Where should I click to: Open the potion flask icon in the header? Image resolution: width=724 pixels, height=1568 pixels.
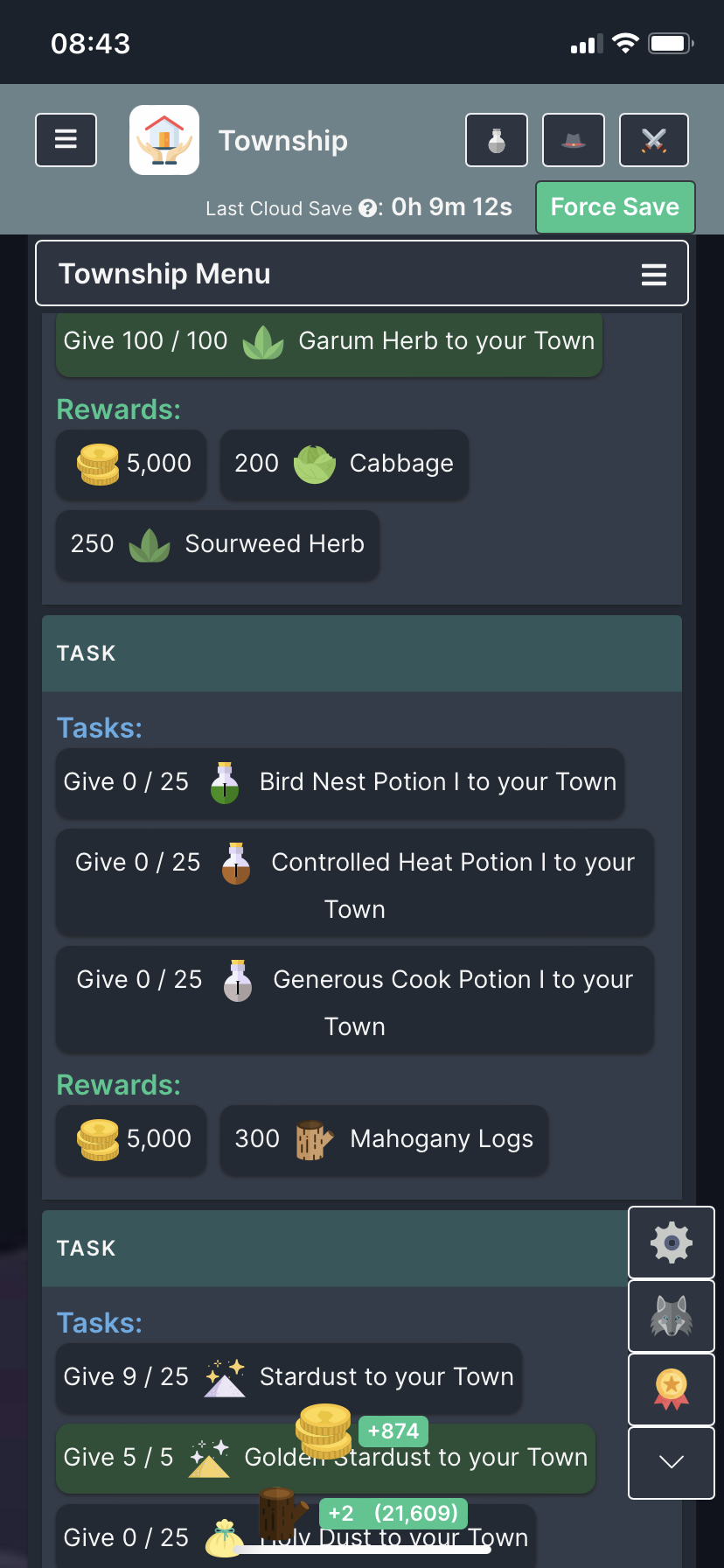click(x=496, y=140)
